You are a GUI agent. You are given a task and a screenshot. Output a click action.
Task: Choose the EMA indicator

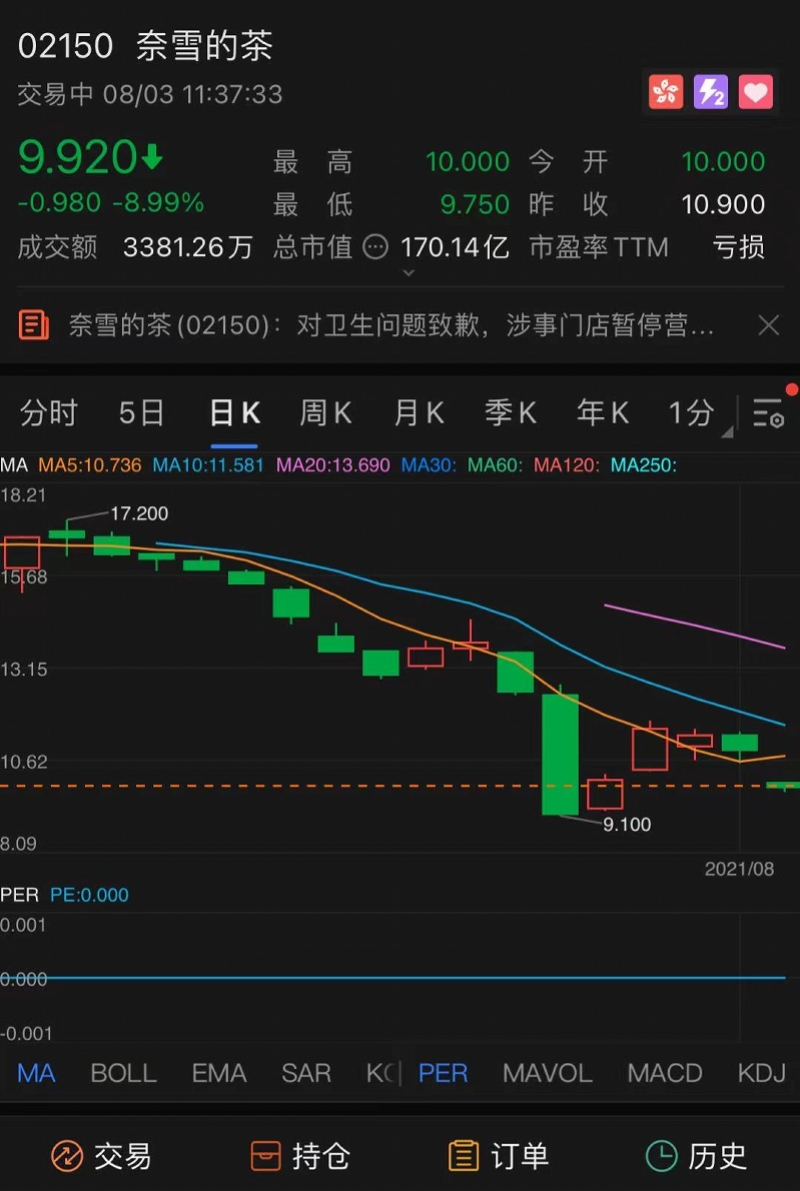[219, 1073]
